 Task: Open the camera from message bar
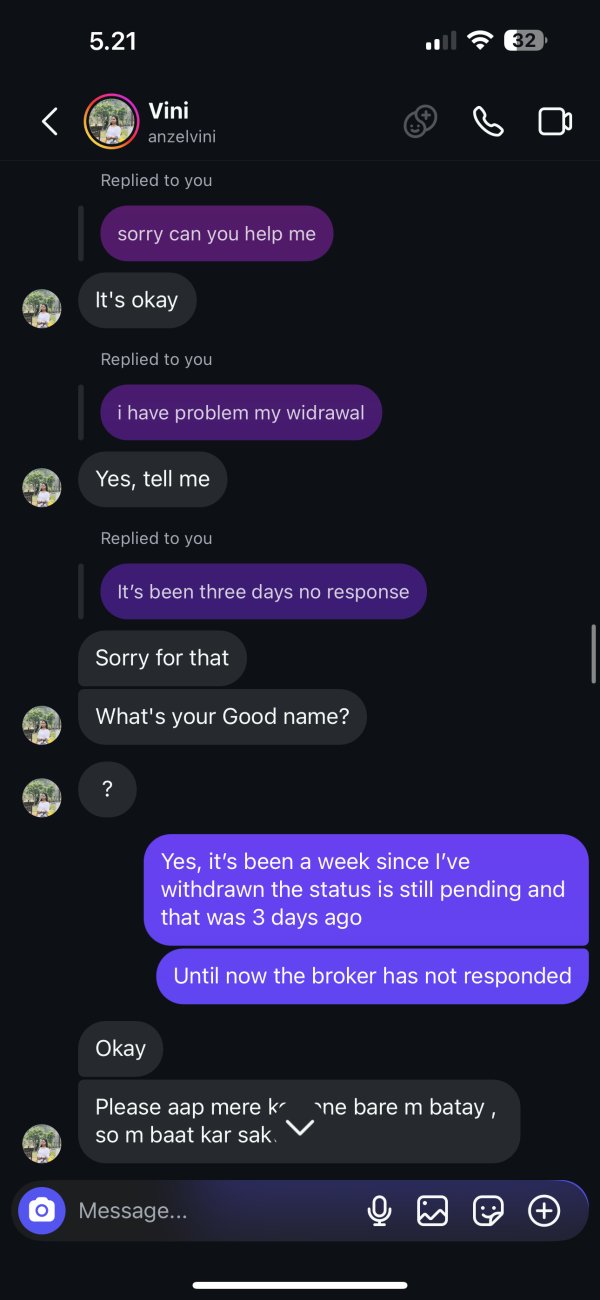[x=41, y=1211]
